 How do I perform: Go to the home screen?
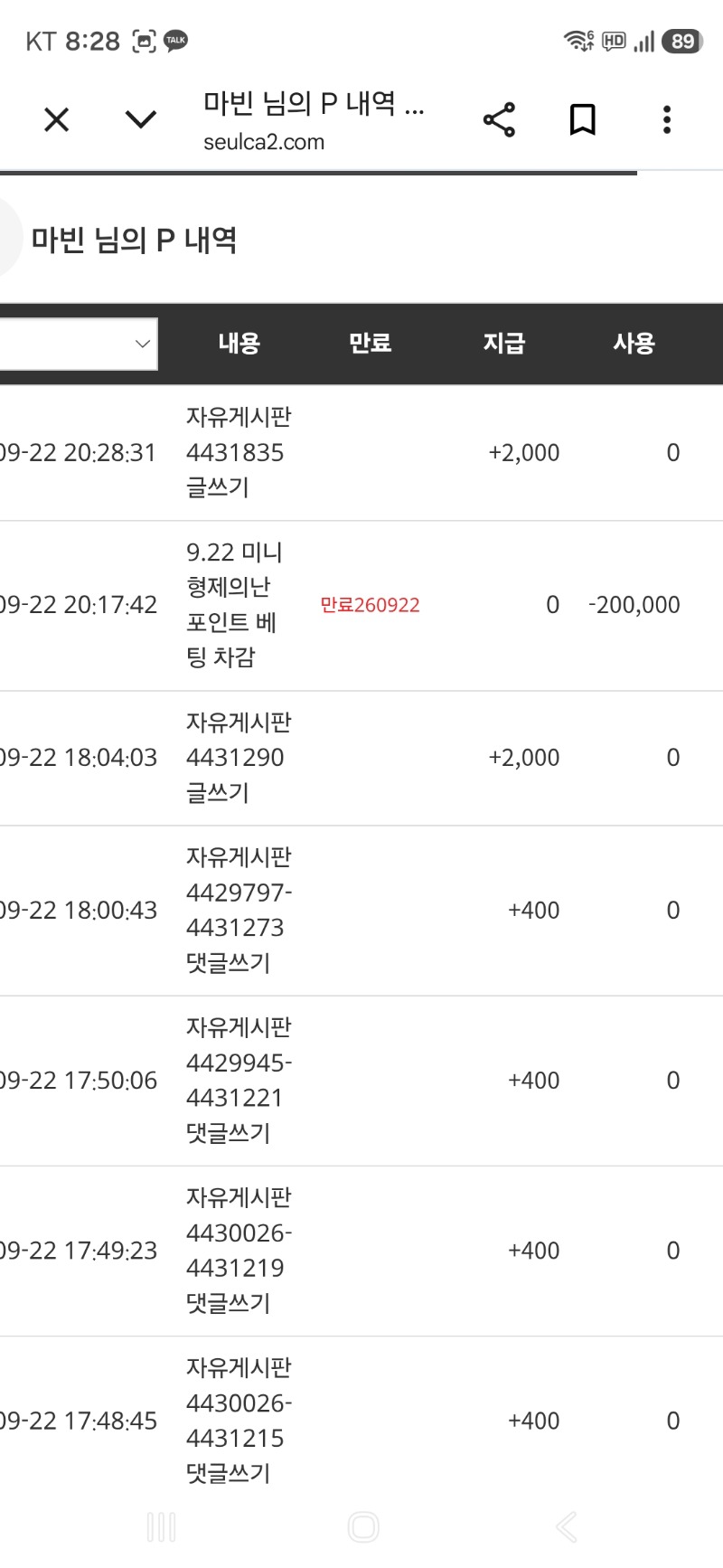click(363, 1527)
